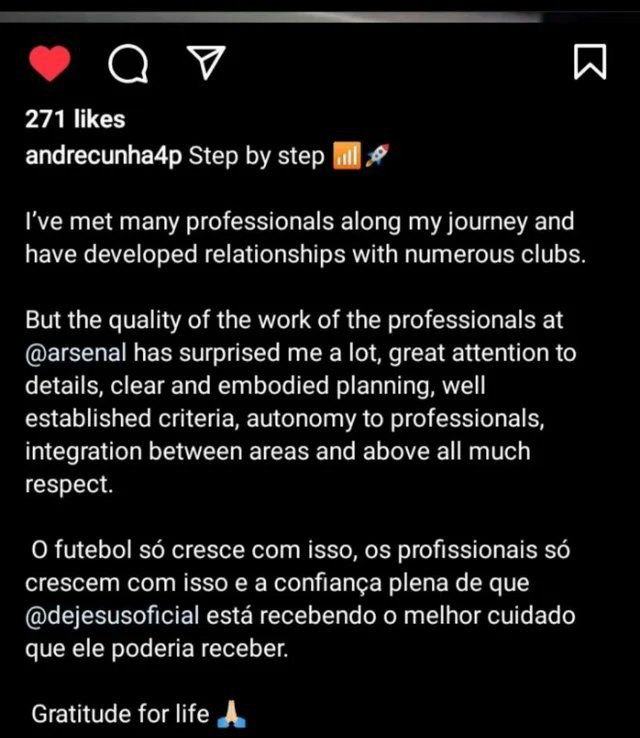Visit the @dejesusoficial profile mention
Screen dimensions: 640x738
112,614
